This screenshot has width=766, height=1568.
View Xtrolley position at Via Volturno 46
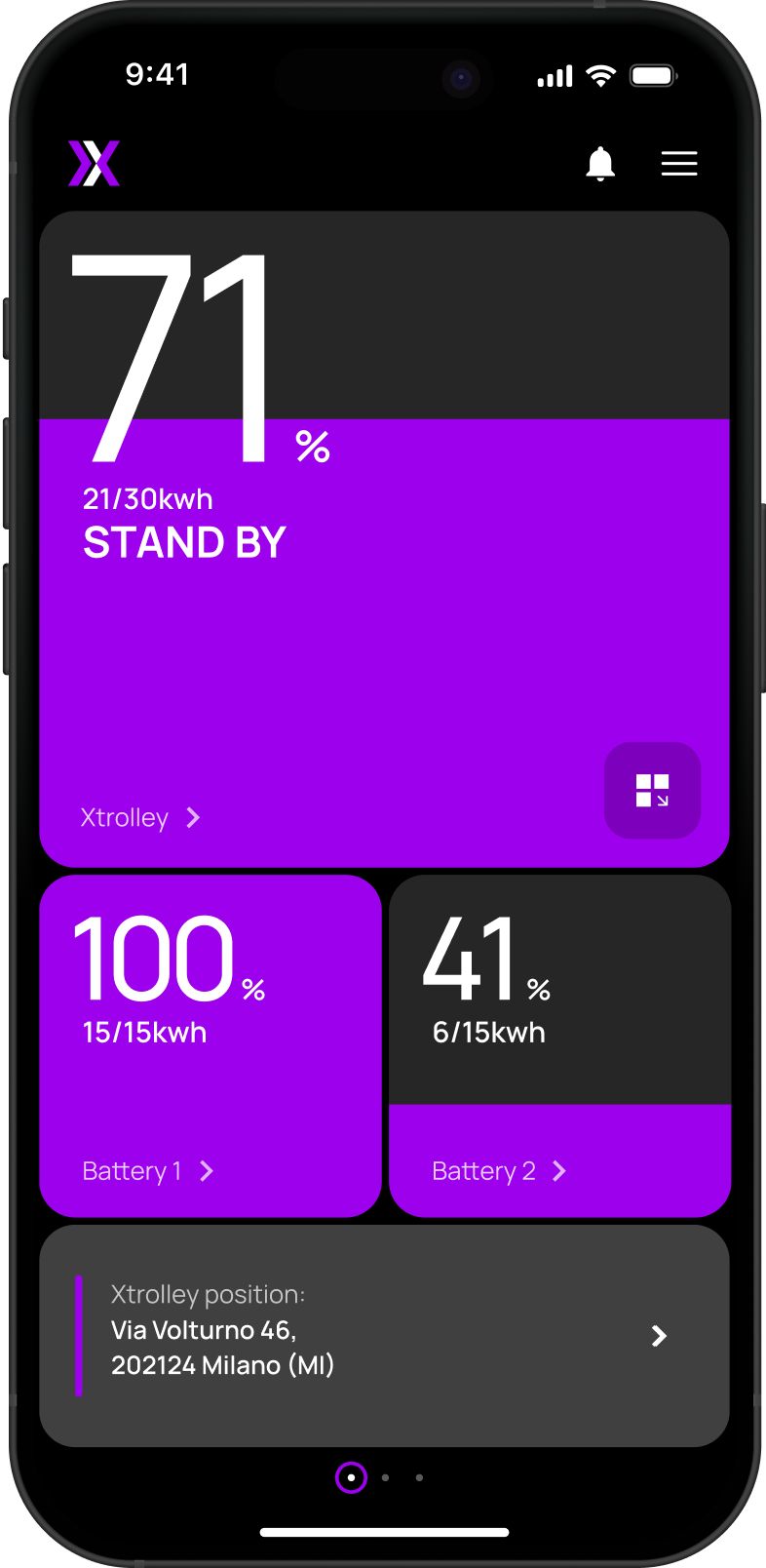[384, 1335]
